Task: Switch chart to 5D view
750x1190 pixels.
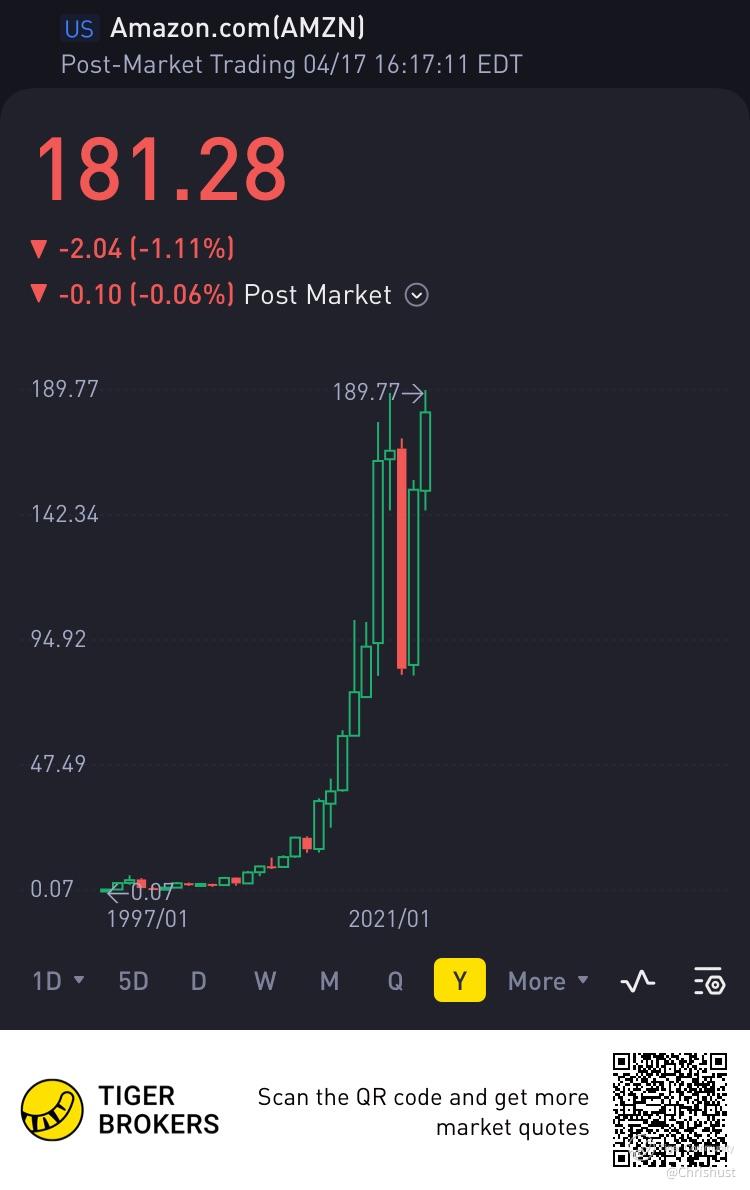Action: point(133,981)
